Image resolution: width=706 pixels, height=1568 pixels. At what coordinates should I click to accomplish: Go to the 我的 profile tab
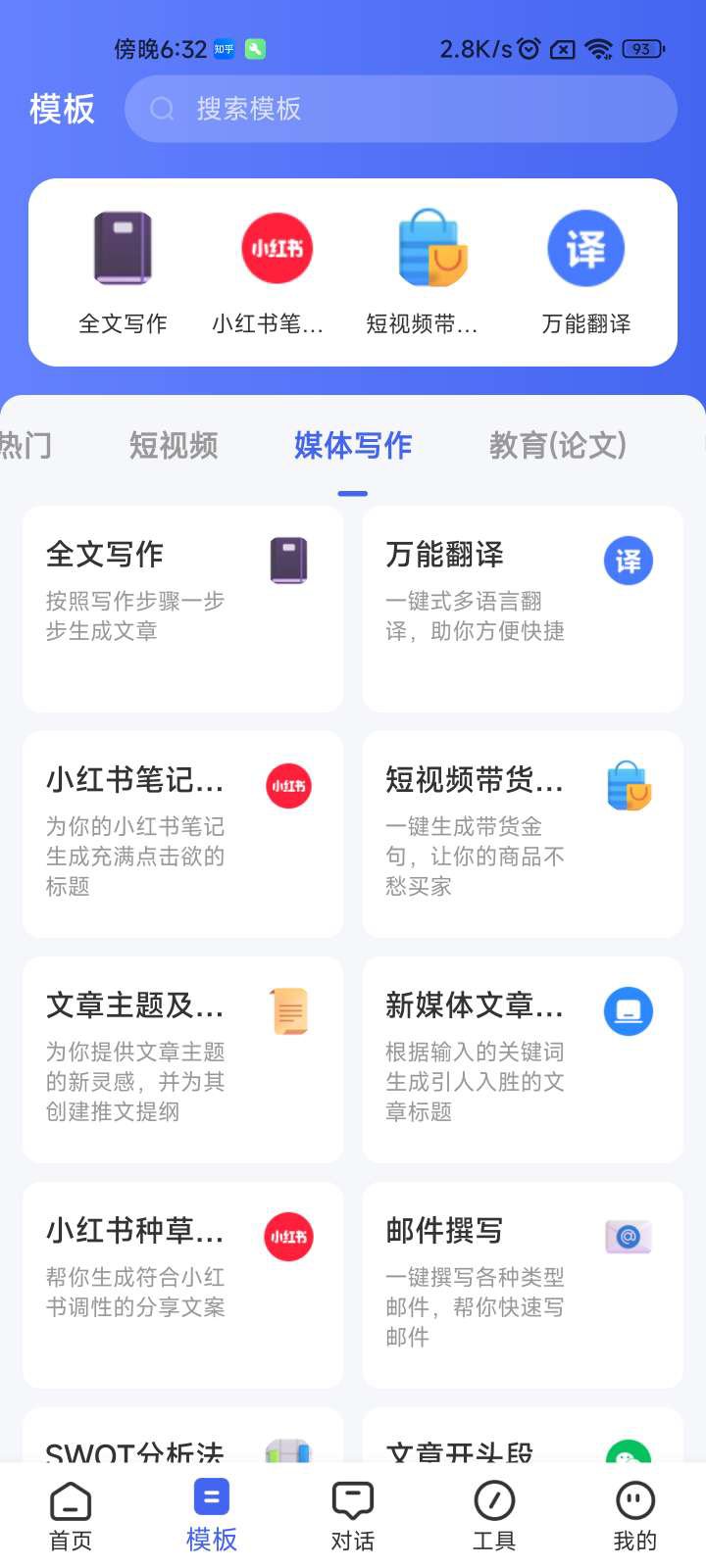635,1516
